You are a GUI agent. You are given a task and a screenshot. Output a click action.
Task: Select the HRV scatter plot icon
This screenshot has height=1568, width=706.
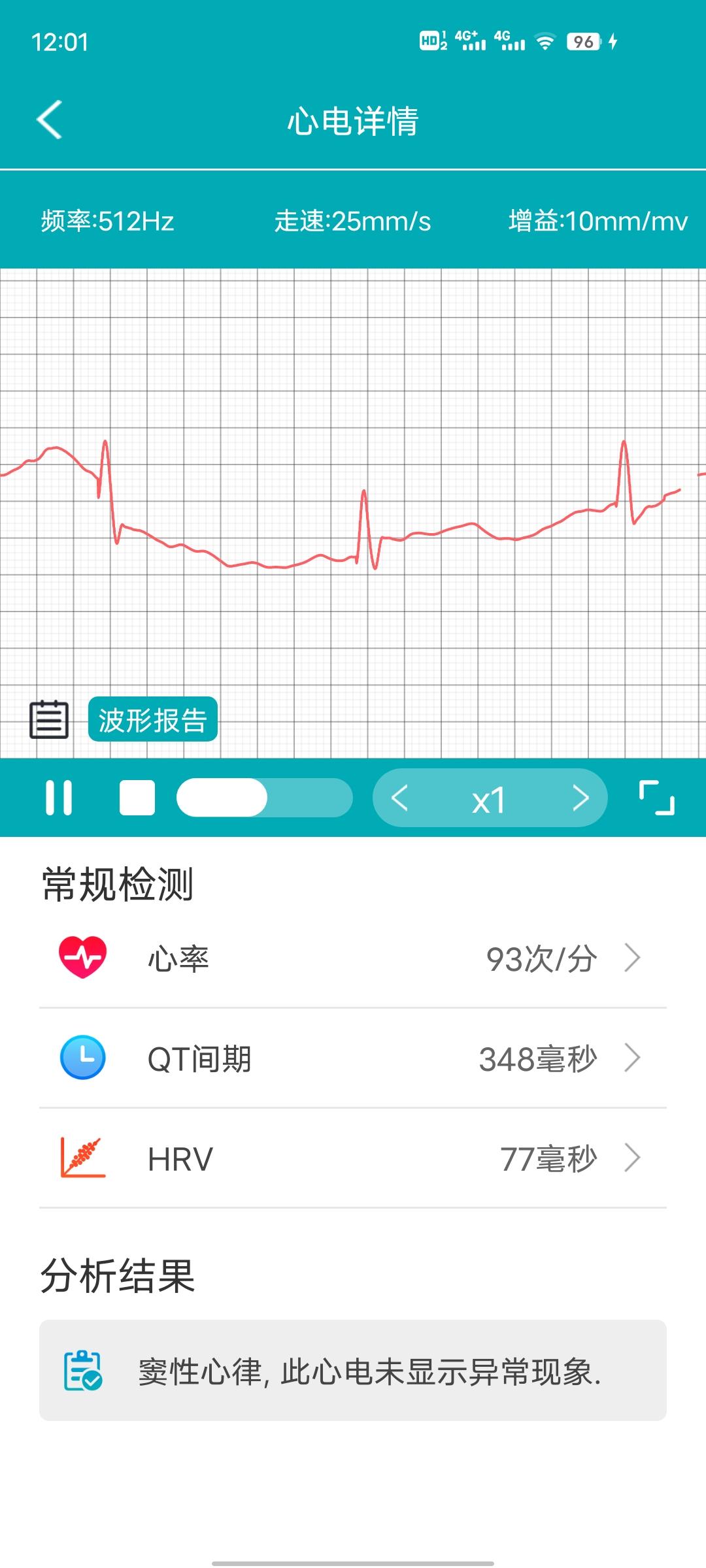(81, 1156)
